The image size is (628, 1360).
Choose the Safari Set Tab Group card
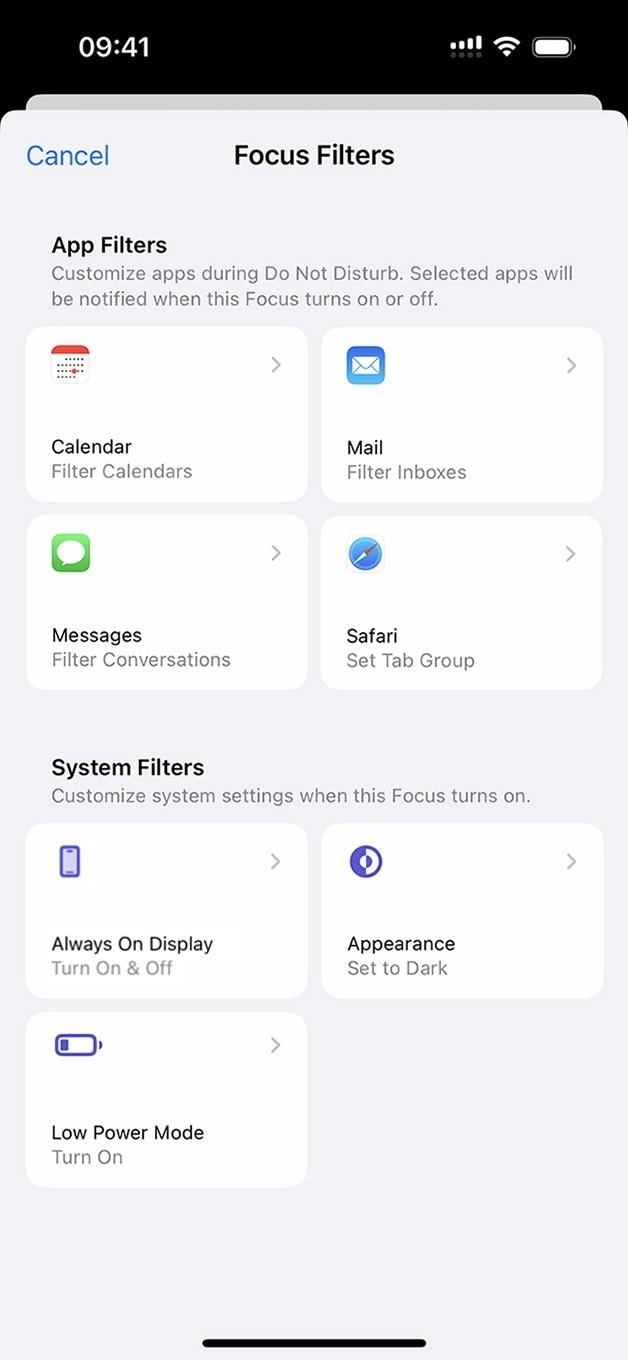pos(461,602)
